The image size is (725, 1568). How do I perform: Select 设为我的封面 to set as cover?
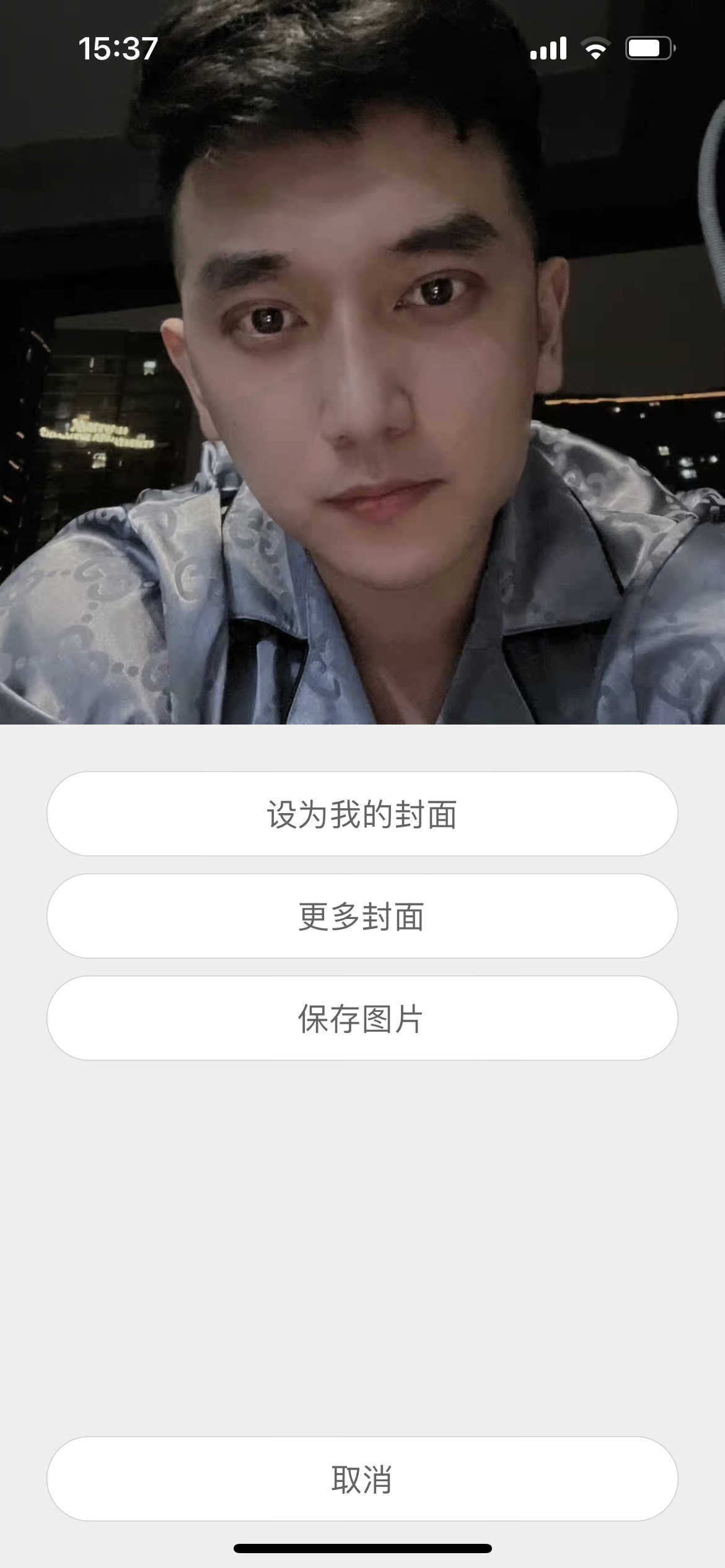point(362,814)
